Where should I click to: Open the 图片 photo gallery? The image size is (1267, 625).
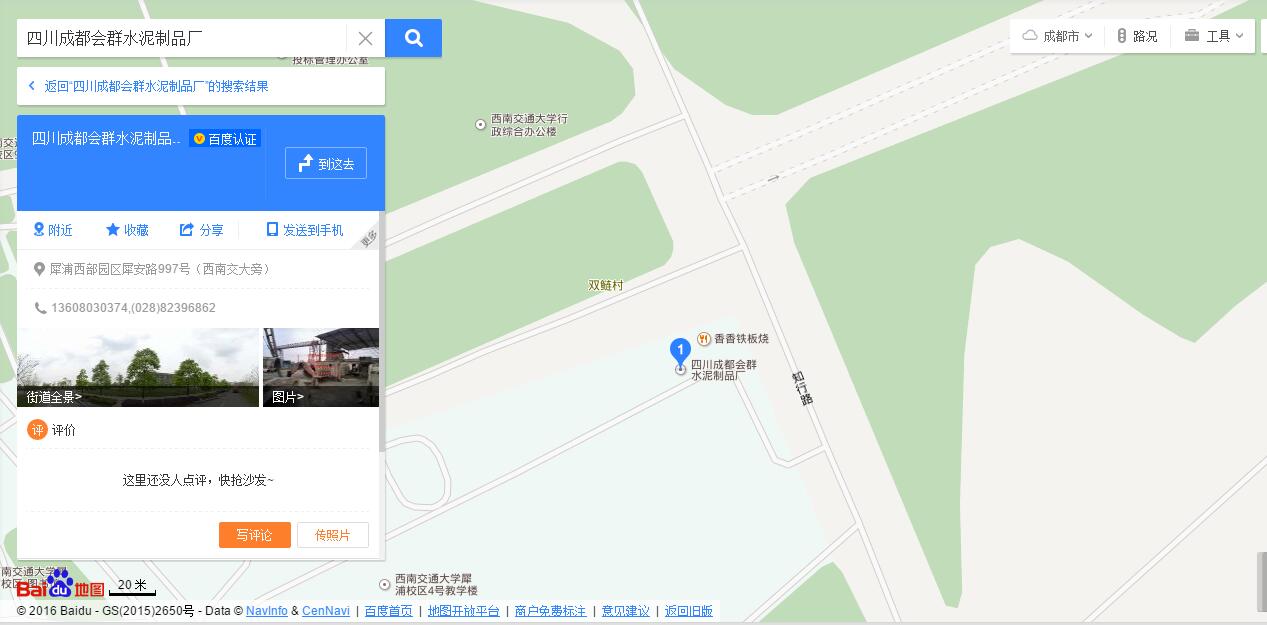pyautogui.click(x=320, y=367)
